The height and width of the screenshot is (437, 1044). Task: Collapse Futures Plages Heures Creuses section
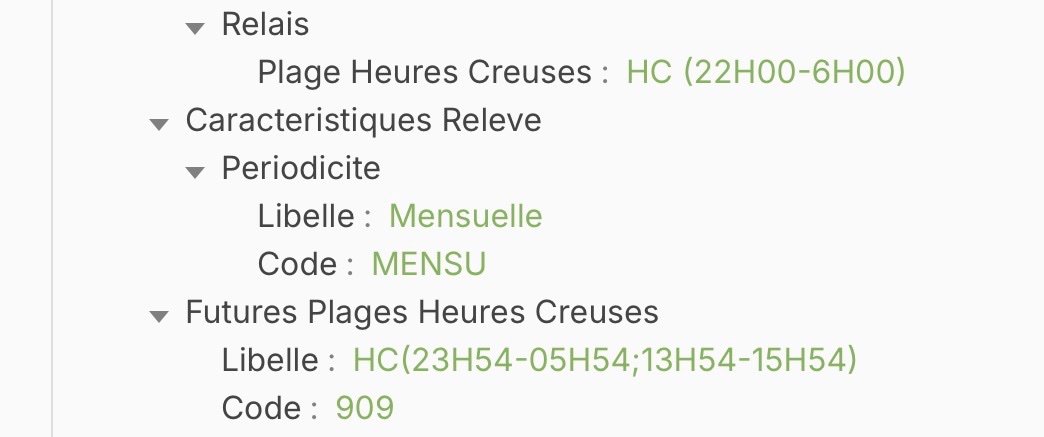click(x=158, y=315)
